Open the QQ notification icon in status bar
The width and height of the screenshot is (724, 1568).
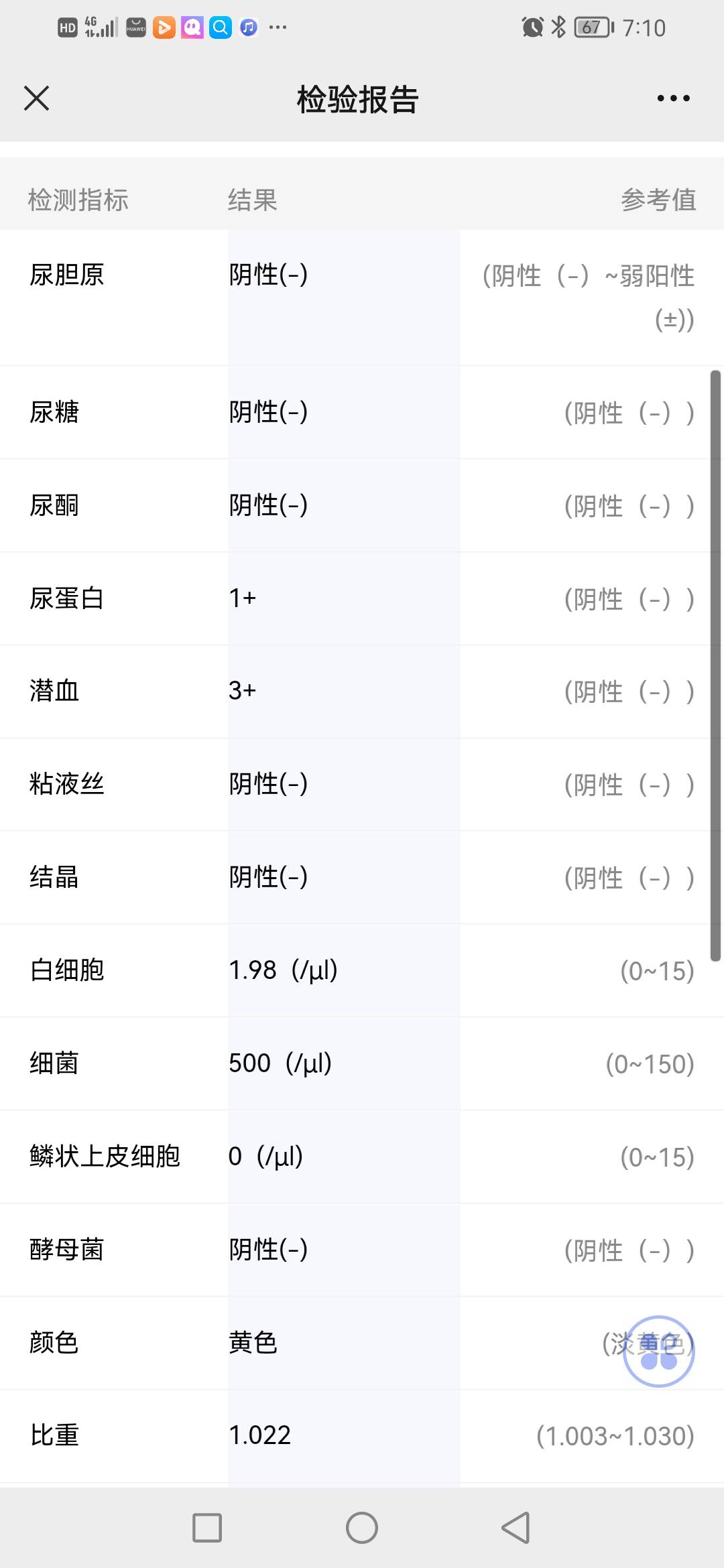[x=191, y=27]
